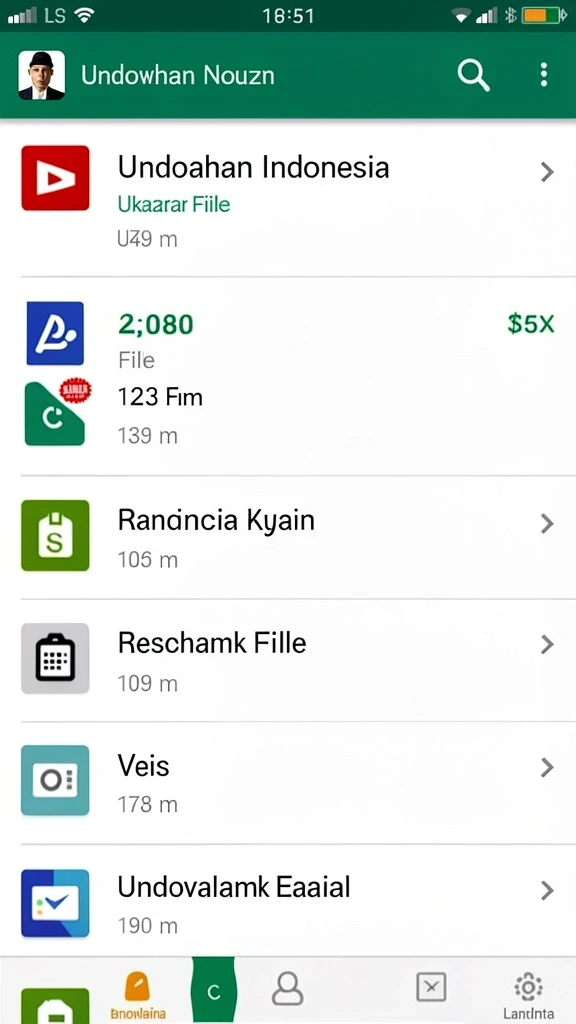
Task: Select the green C center tab
Action: point(213,991)
